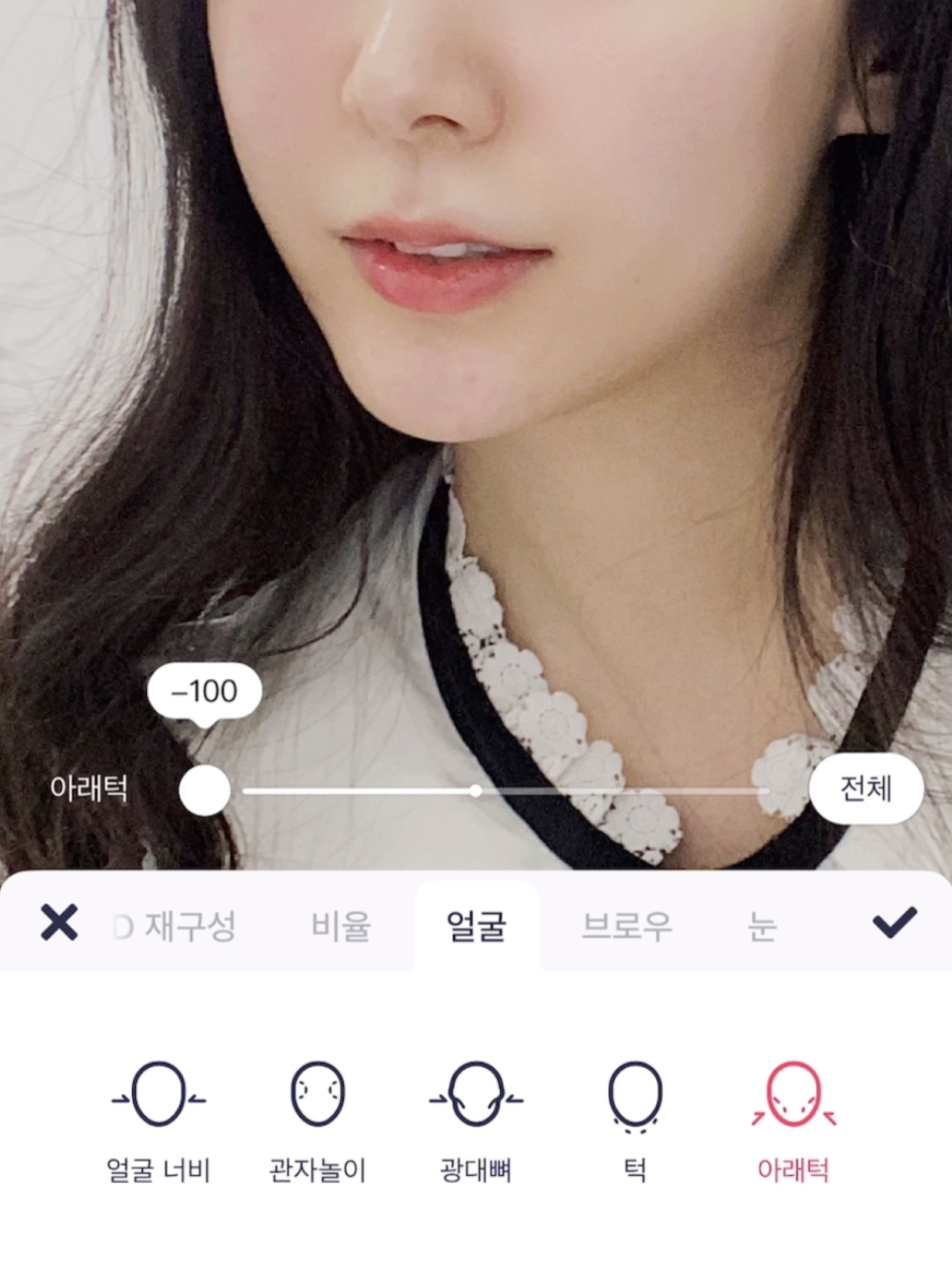952x1261 pixels.
Task: Open the 3D 재구성 tab
Action: coord(177,926)
